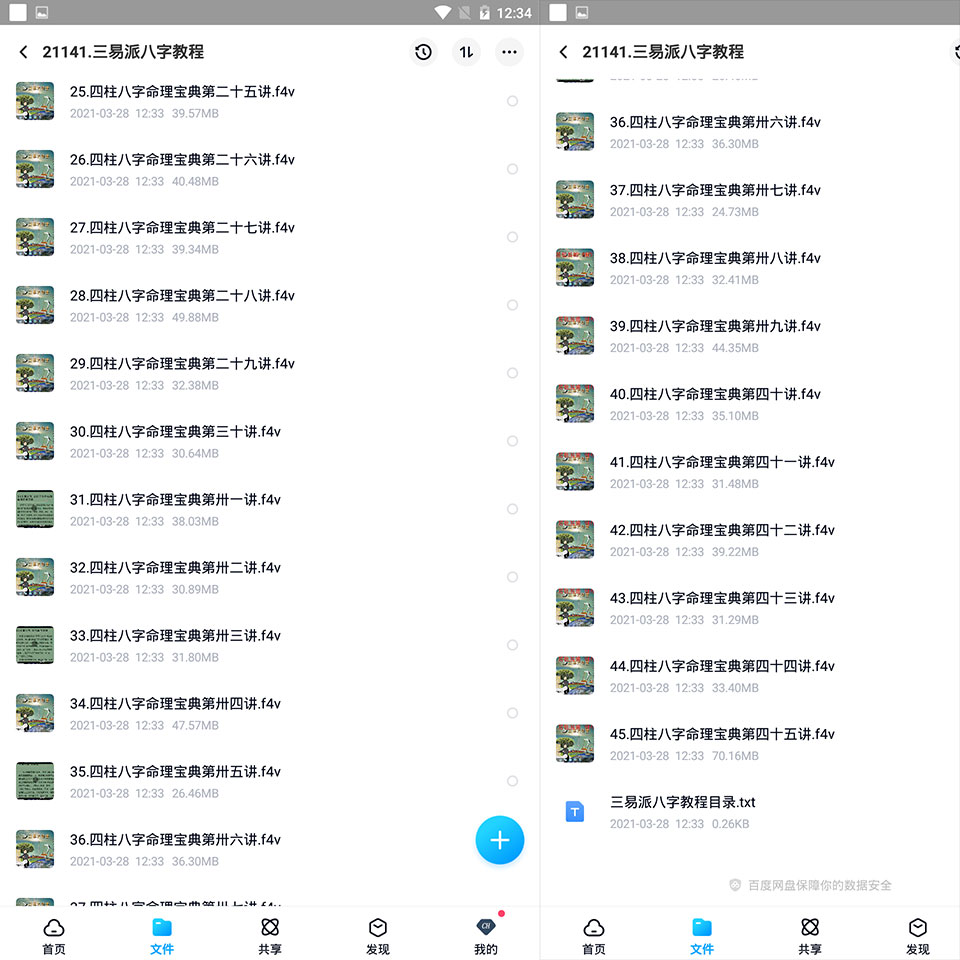Tick the selection circle for file 31

pos(512,509)
